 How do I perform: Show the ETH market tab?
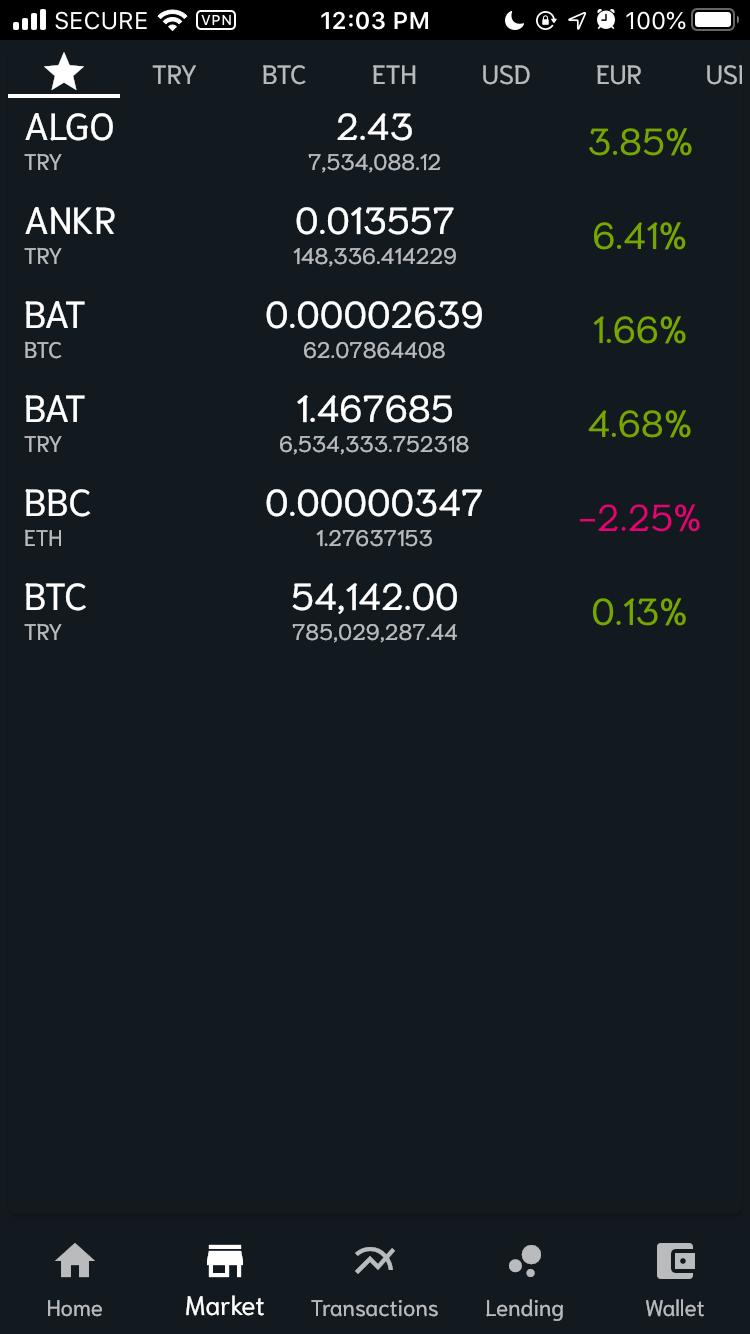click(394, 75)
